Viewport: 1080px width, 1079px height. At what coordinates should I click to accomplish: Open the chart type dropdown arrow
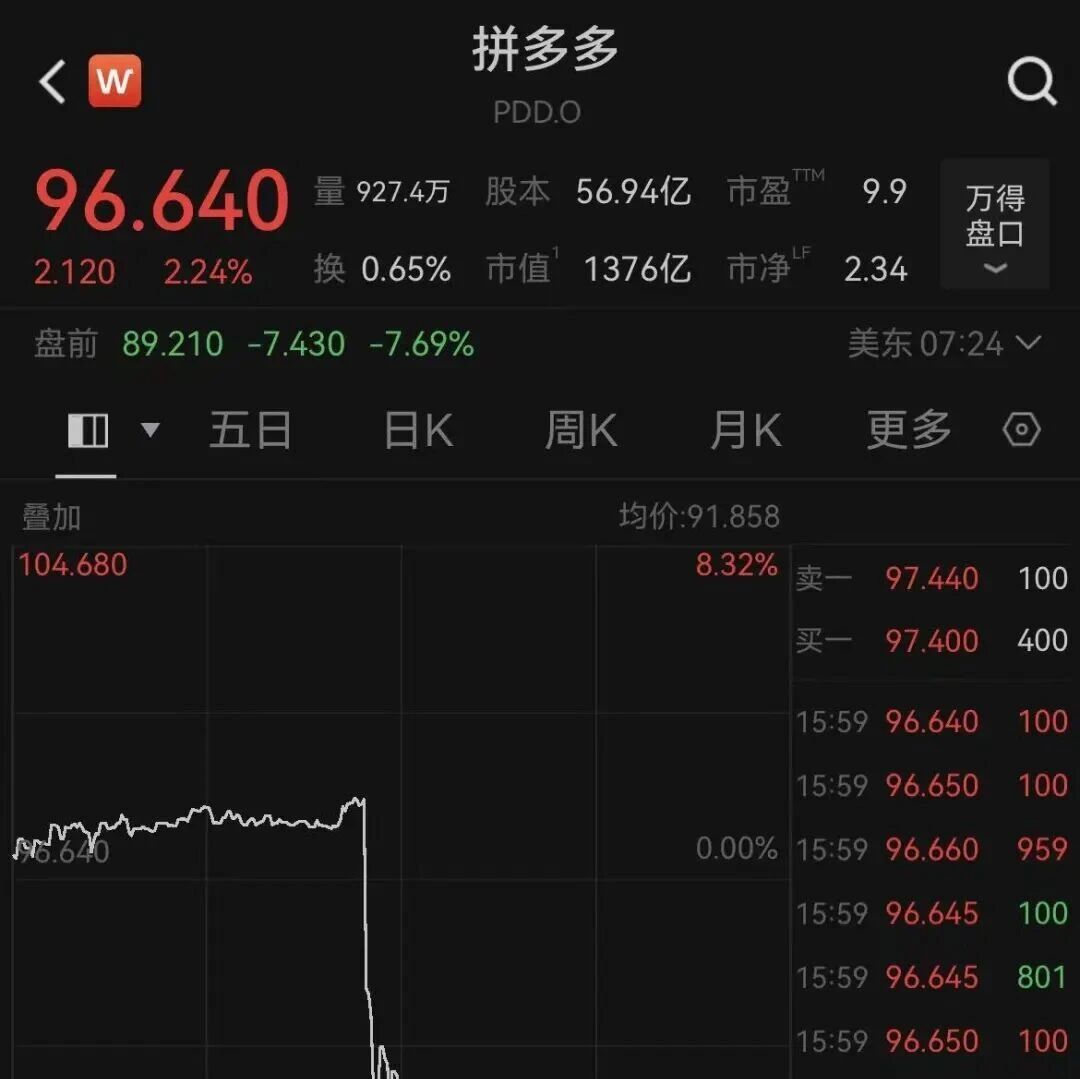(150, 430)
